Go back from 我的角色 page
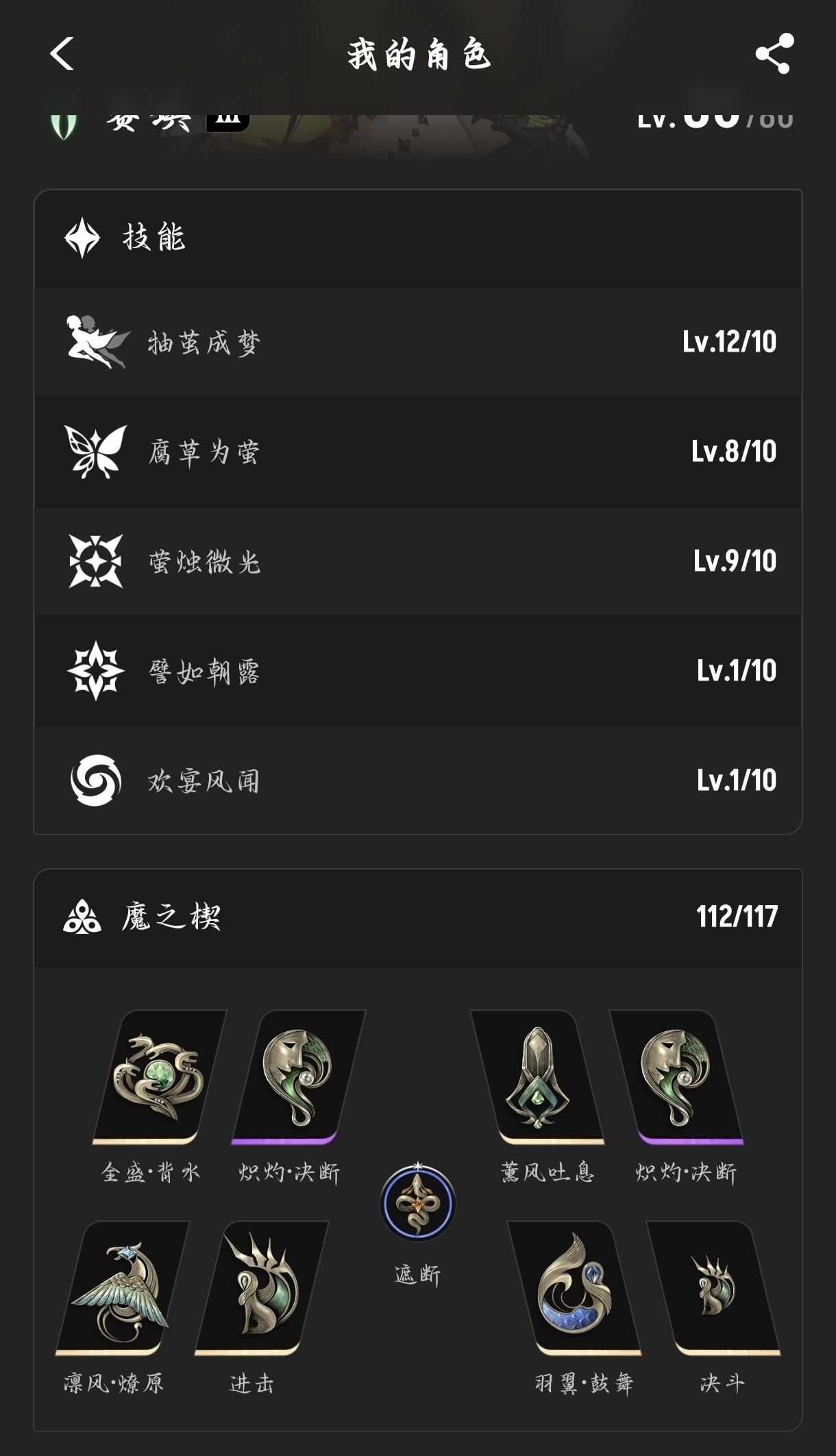 (x=62, y=54)
